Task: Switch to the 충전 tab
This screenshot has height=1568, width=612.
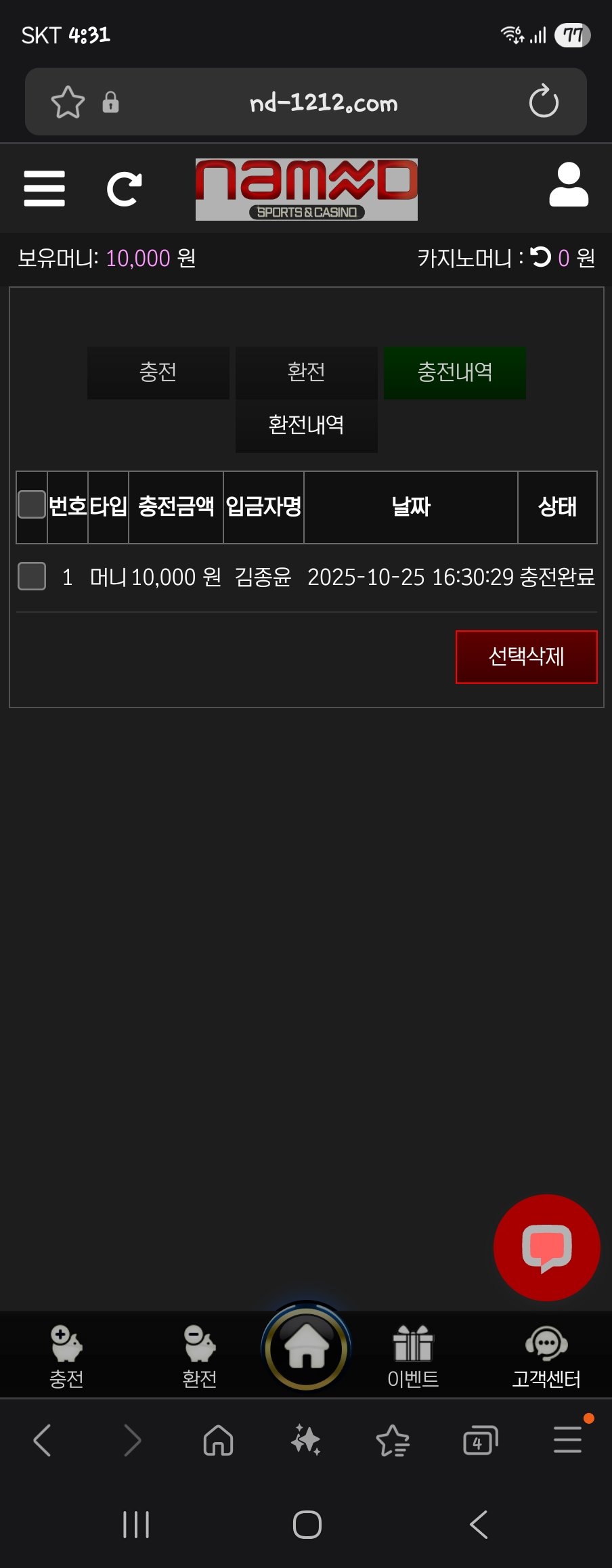Action: click(x=158, y=372)
